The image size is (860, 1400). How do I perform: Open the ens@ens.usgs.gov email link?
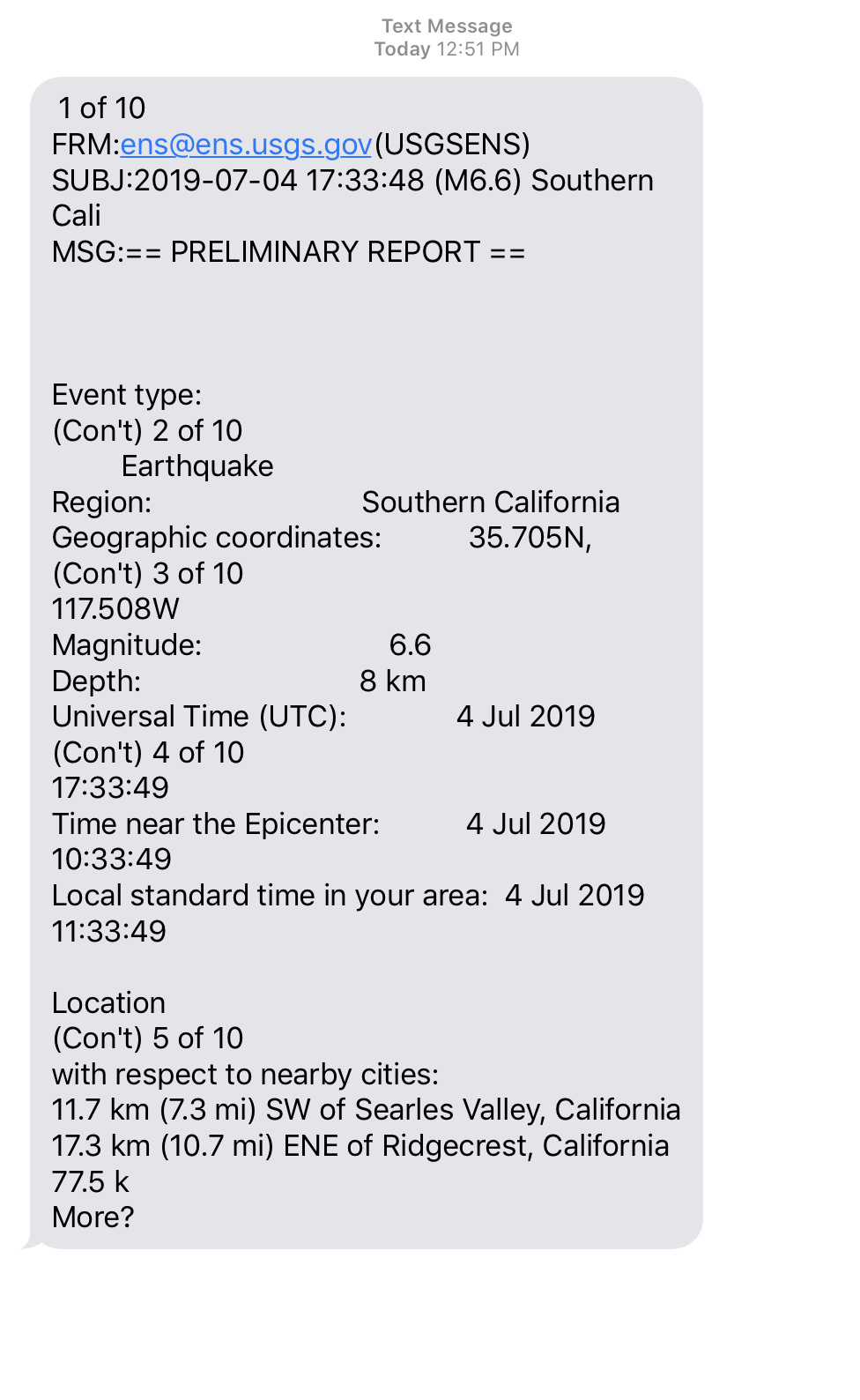pyautogui.click(x=246, y=145)
